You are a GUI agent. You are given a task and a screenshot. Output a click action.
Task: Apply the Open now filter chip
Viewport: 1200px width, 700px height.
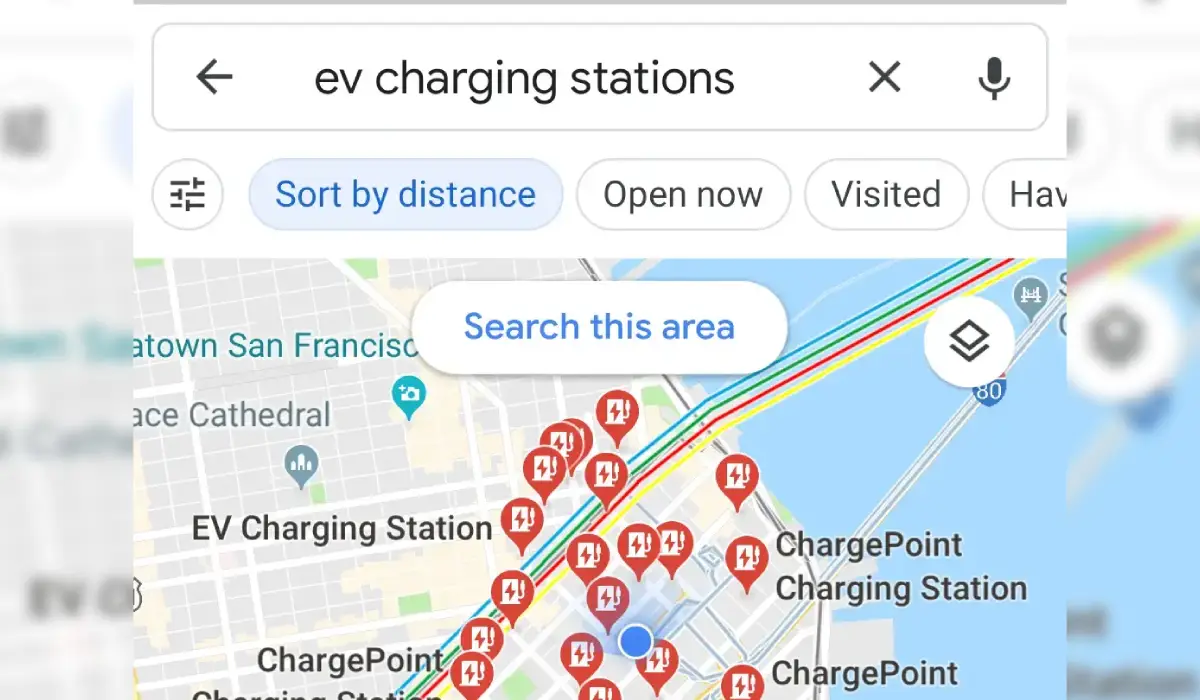(683, 194)
